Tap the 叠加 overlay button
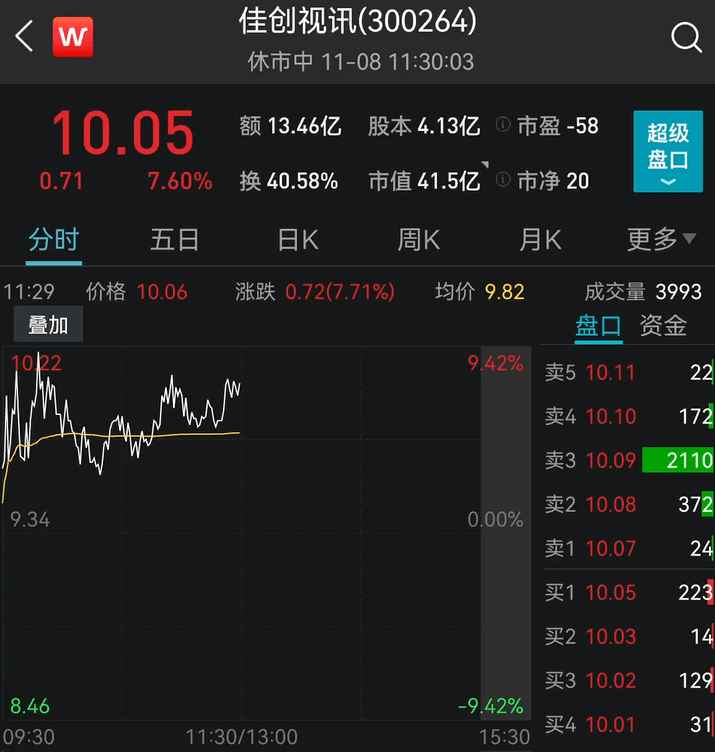This screenshot has width=715, height=752. coord(47,325)
